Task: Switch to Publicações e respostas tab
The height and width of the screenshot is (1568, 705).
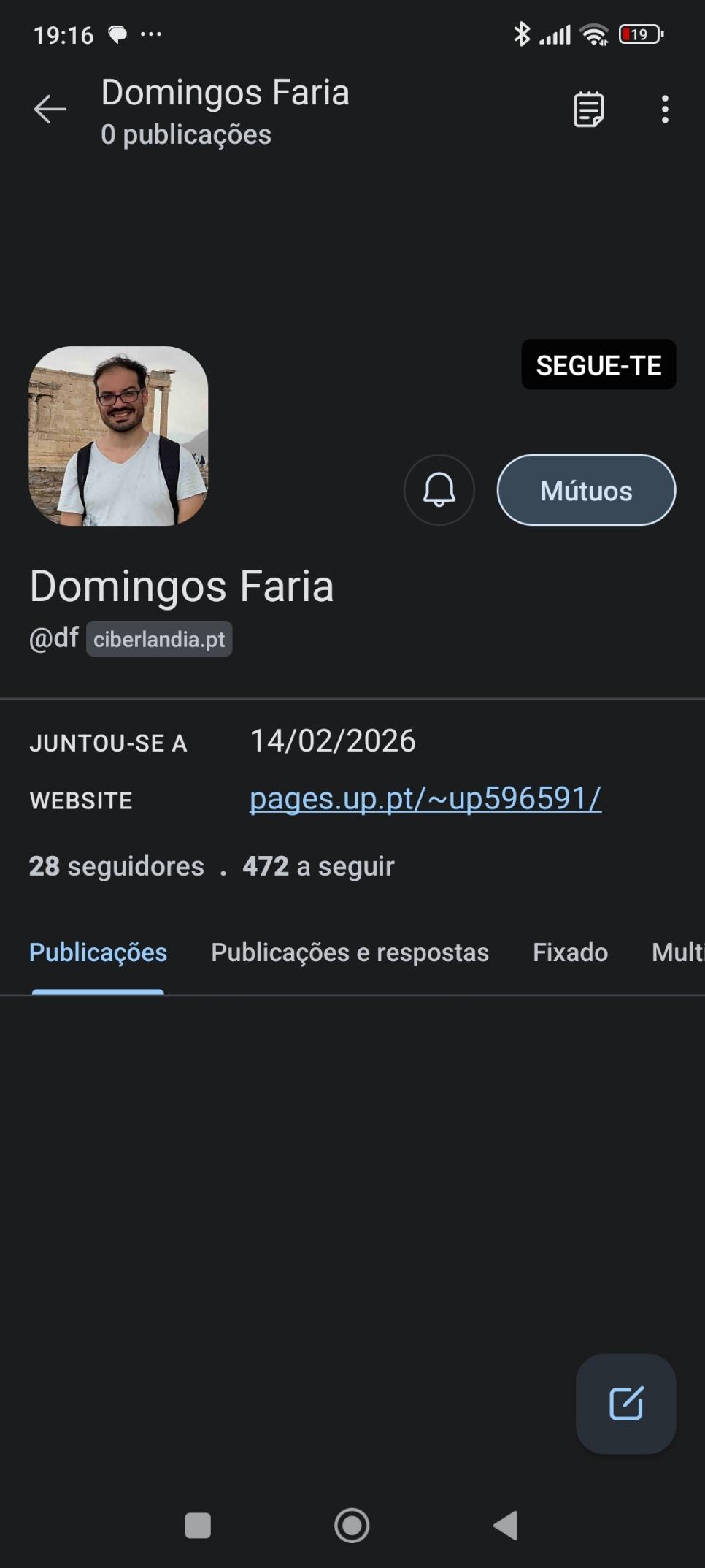Action: click(350, 952)
